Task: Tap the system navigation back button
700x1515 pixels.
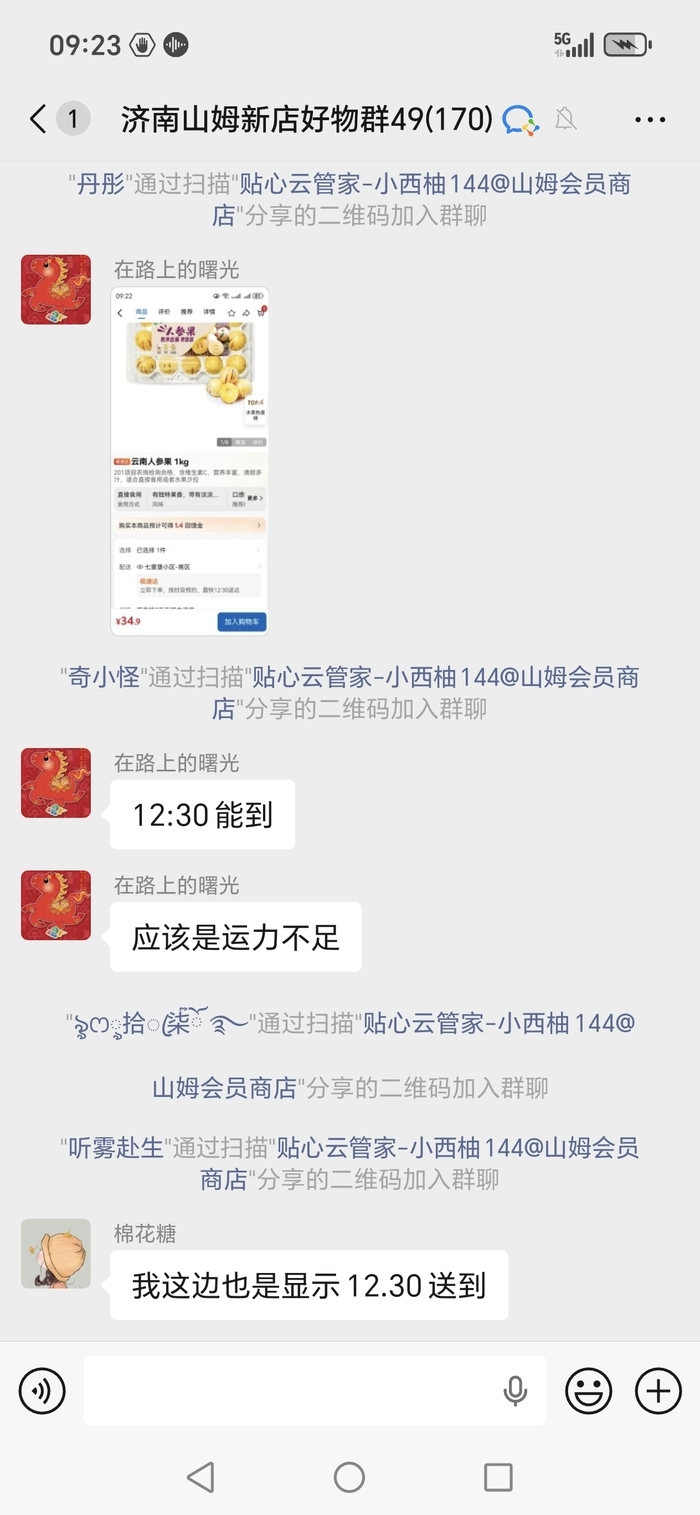Action: (200, 1477)
